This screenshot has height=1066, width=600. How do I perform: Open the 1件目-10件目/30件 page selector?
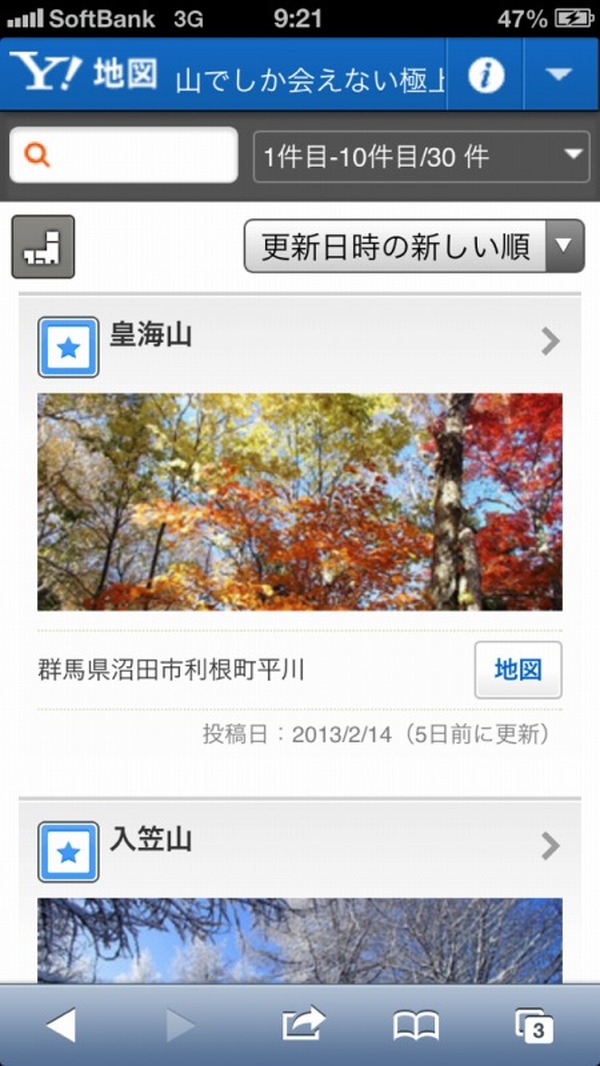pyautogui.click(x=421, y=157)
